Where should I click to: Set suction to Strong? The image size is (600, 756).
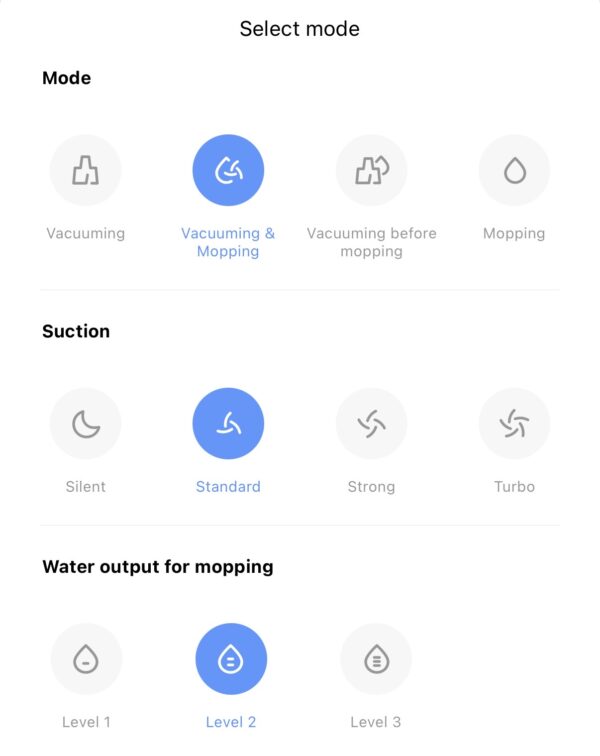(x=372, y=424)
